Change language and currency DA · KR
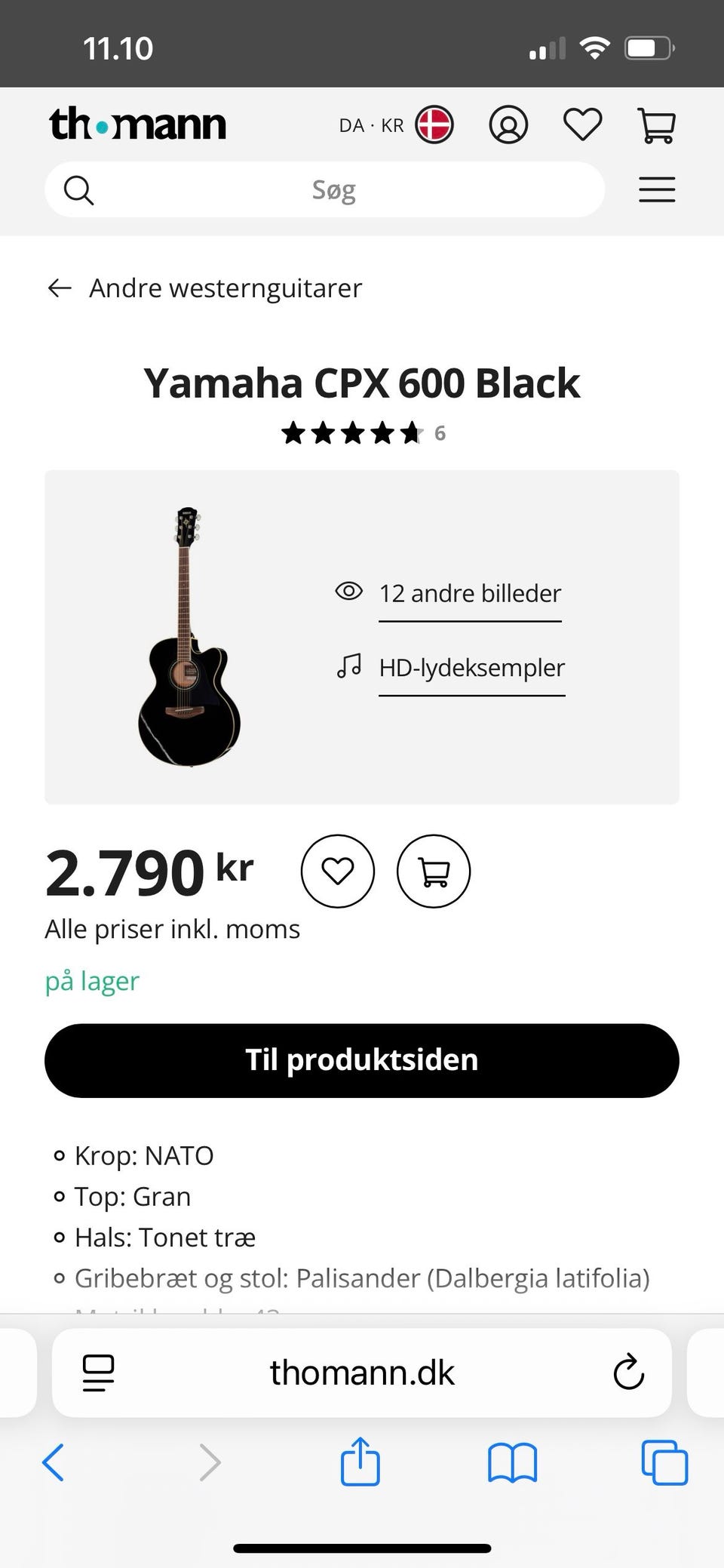724x1568 pixels. pyautogui.click(x=395, y=125)
